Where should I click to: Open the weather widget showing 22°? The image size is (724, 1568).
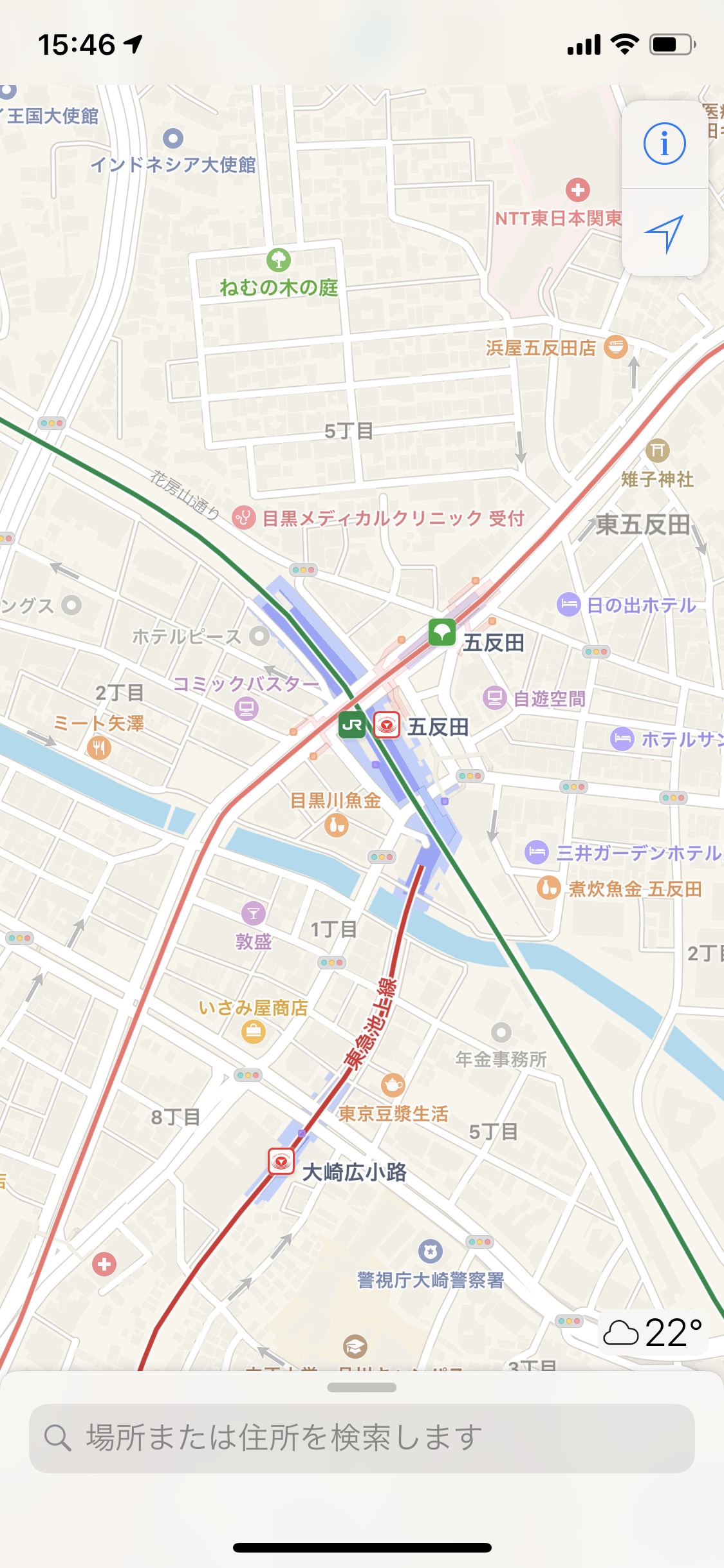point(653,1332)
